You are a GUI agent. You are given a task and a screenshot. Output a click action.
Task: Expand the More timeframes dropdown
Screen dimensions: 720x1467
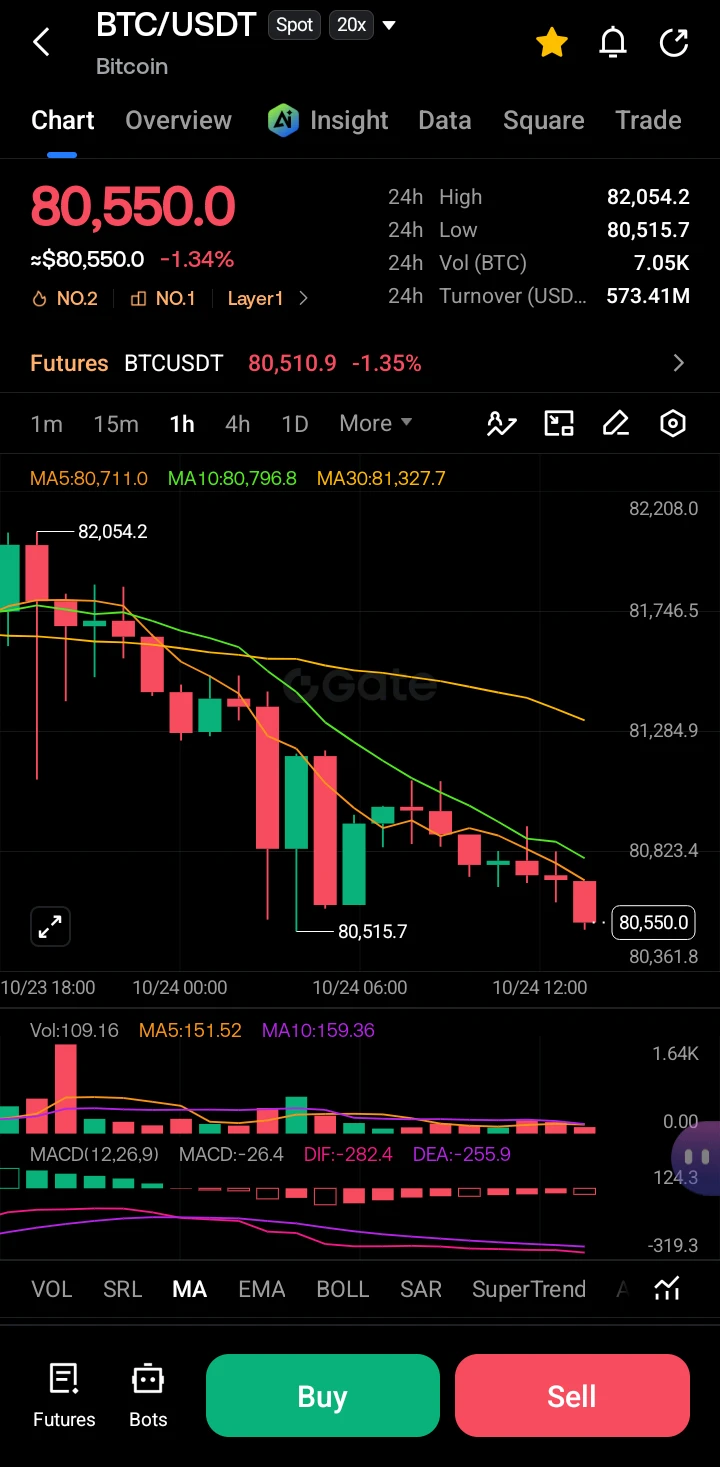[376, 423]
